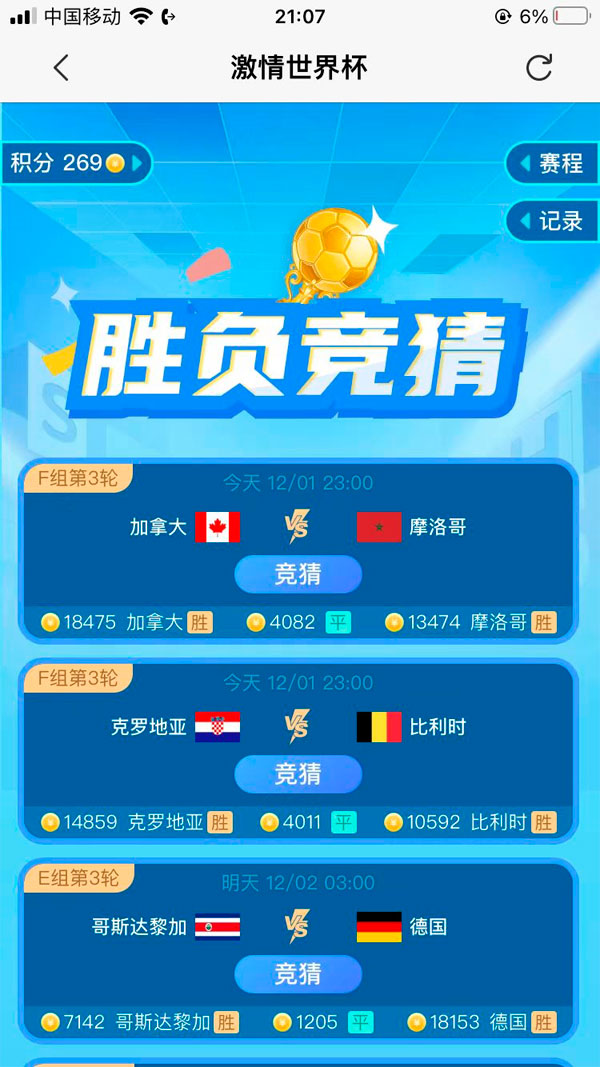Tap 竞猜 for Croatia vs Belgium

[x=298, y=774]
